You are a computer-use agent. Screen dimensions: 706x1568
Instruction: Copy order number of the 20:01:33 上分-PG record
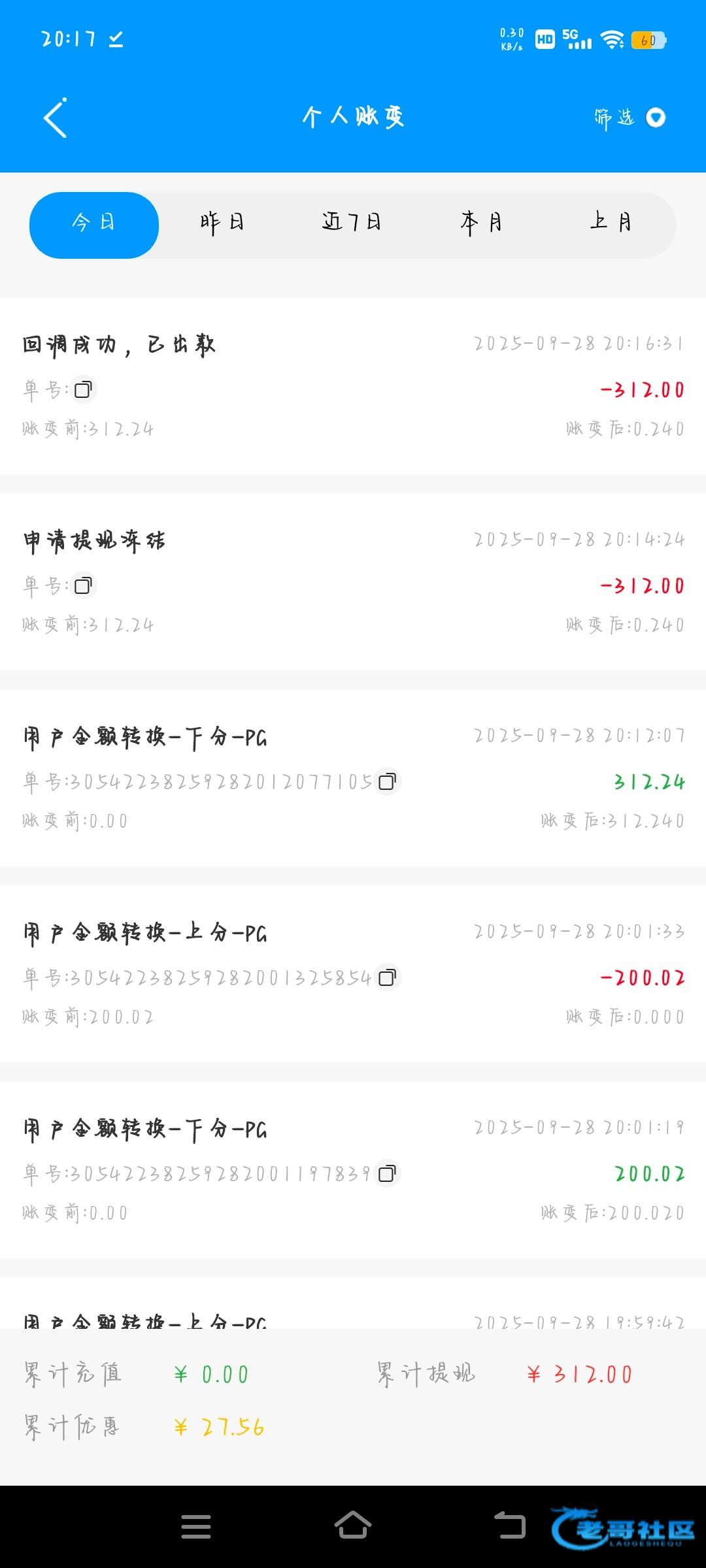(387, 977)
